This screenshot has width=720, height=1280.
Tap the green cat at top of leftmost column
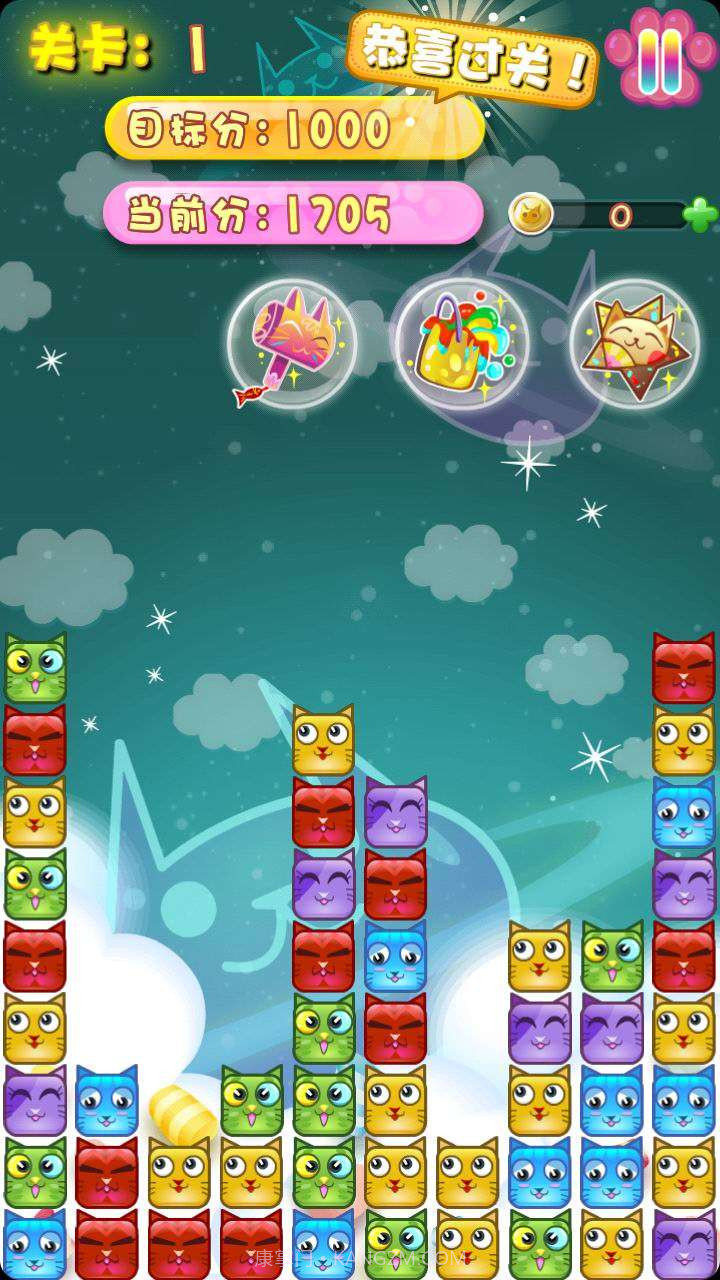click(x=35, y=668)
